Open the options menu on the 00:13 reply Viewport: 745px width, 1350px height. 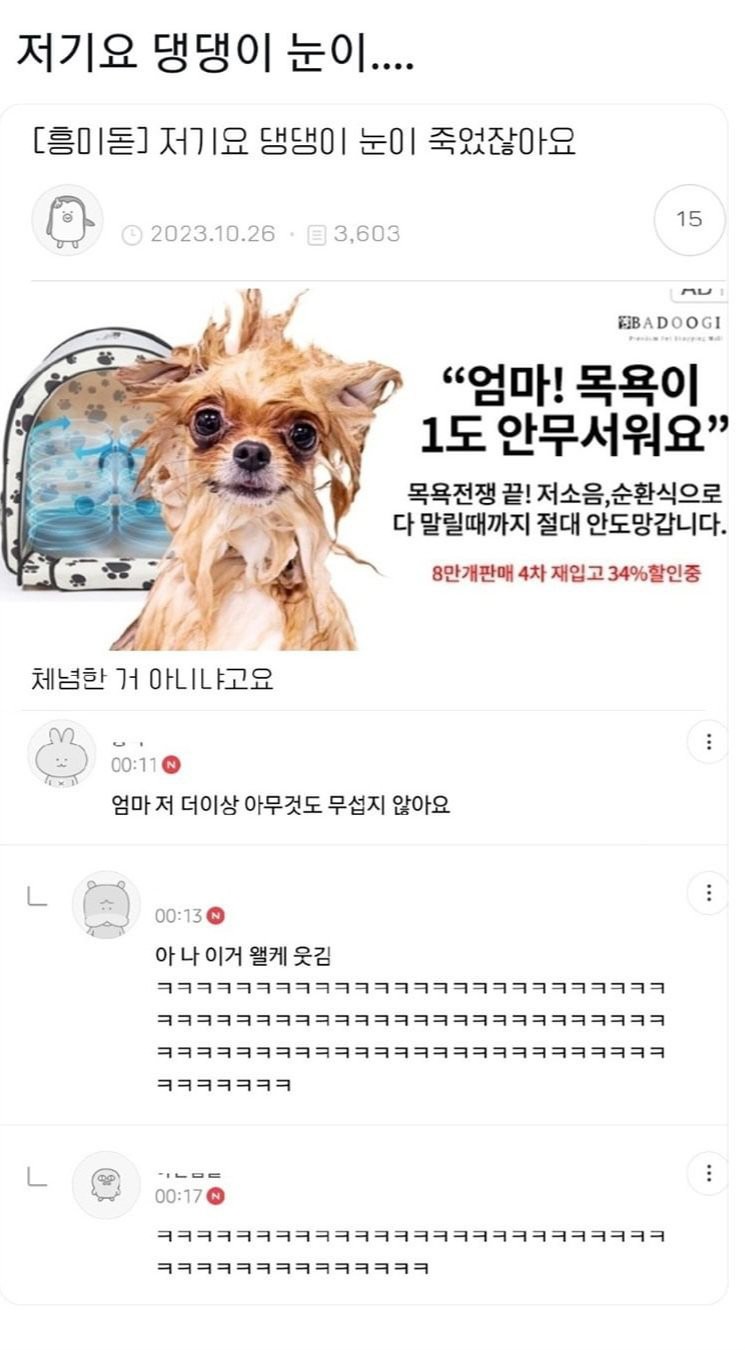coord(708,892)
